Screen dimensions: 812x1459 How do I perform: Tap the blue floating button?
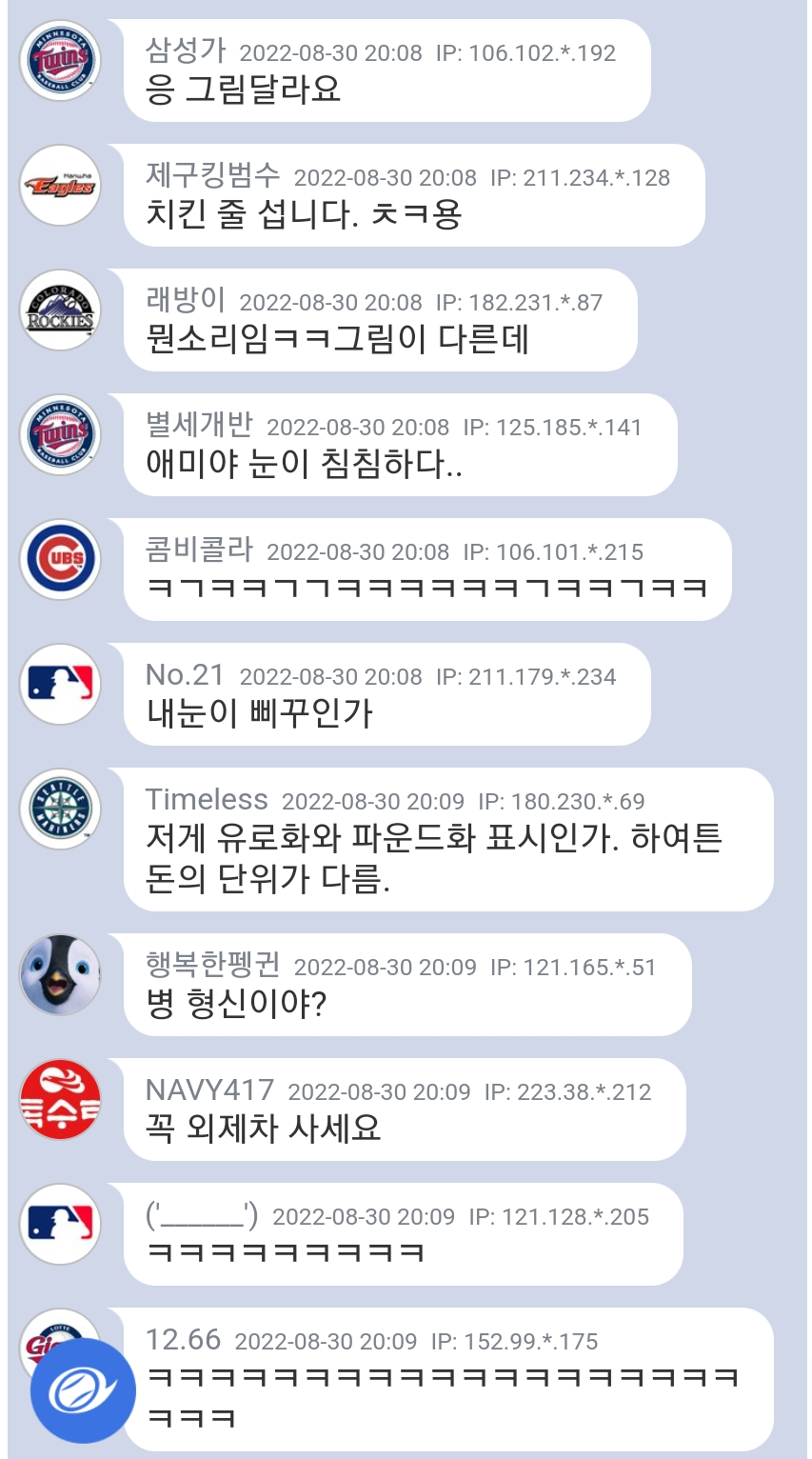pyautogui.click(x=83, y=1390)
